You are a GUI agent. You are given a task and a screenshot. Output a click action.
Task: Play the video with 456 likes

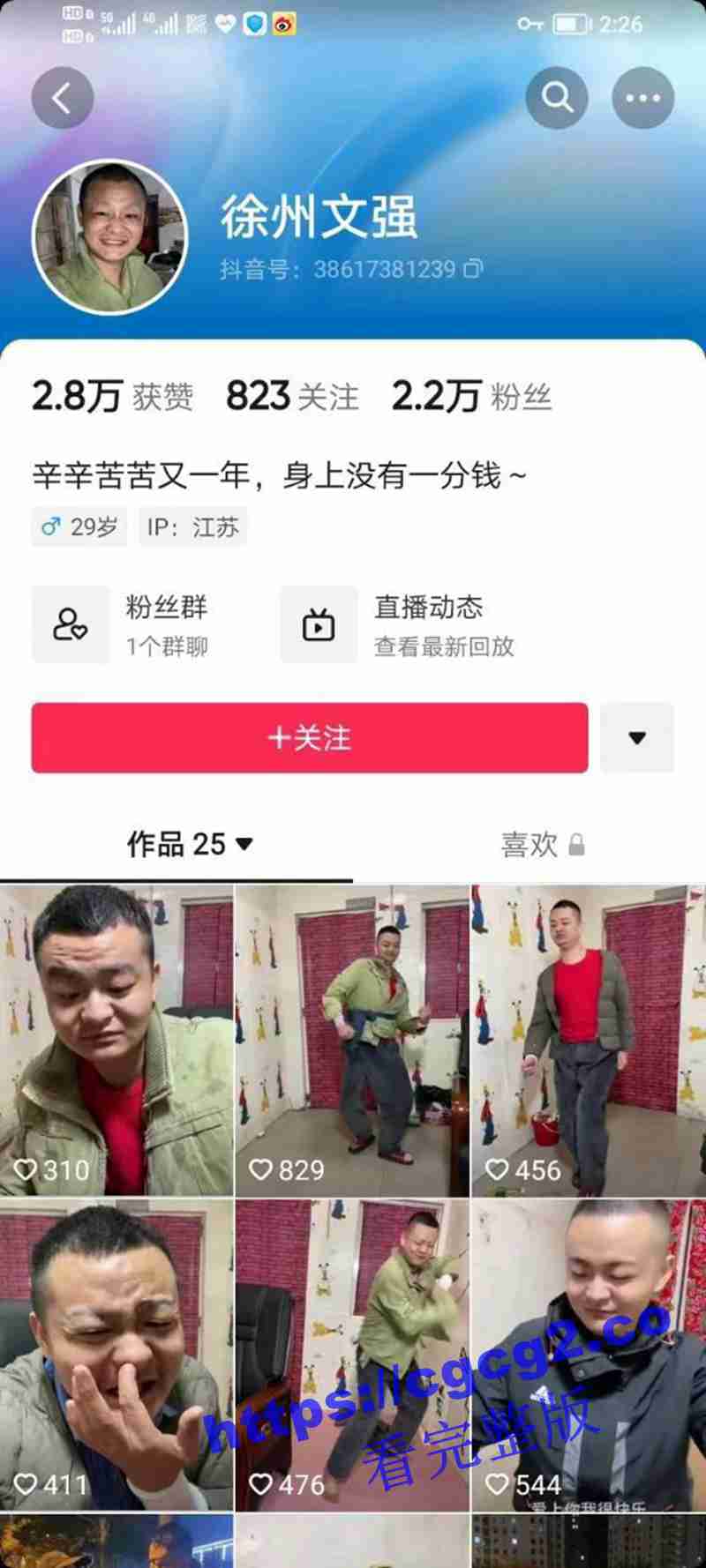pyautogui.click(x=588, y=1041)
